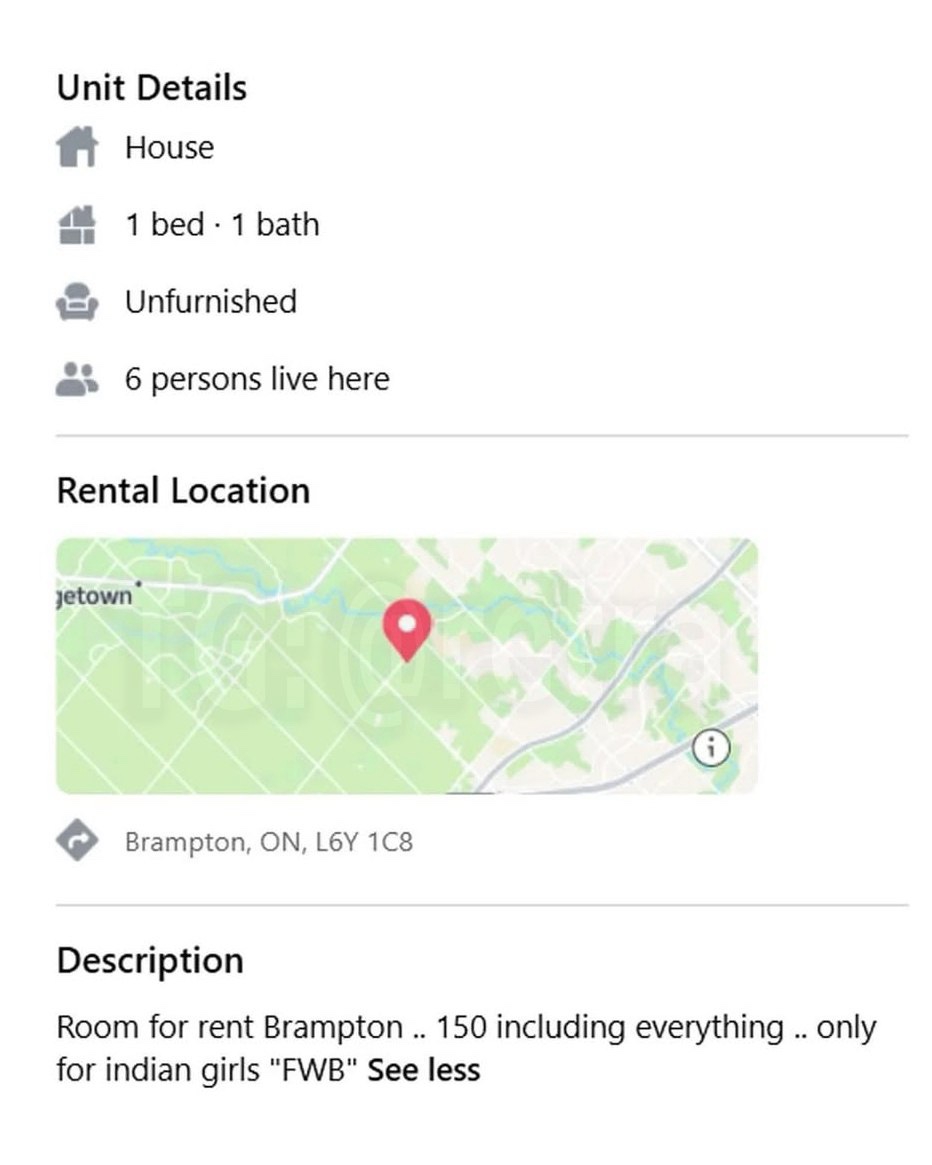Tap the info icon on the map
This screenshot has width=932, height=1165.
711,746
